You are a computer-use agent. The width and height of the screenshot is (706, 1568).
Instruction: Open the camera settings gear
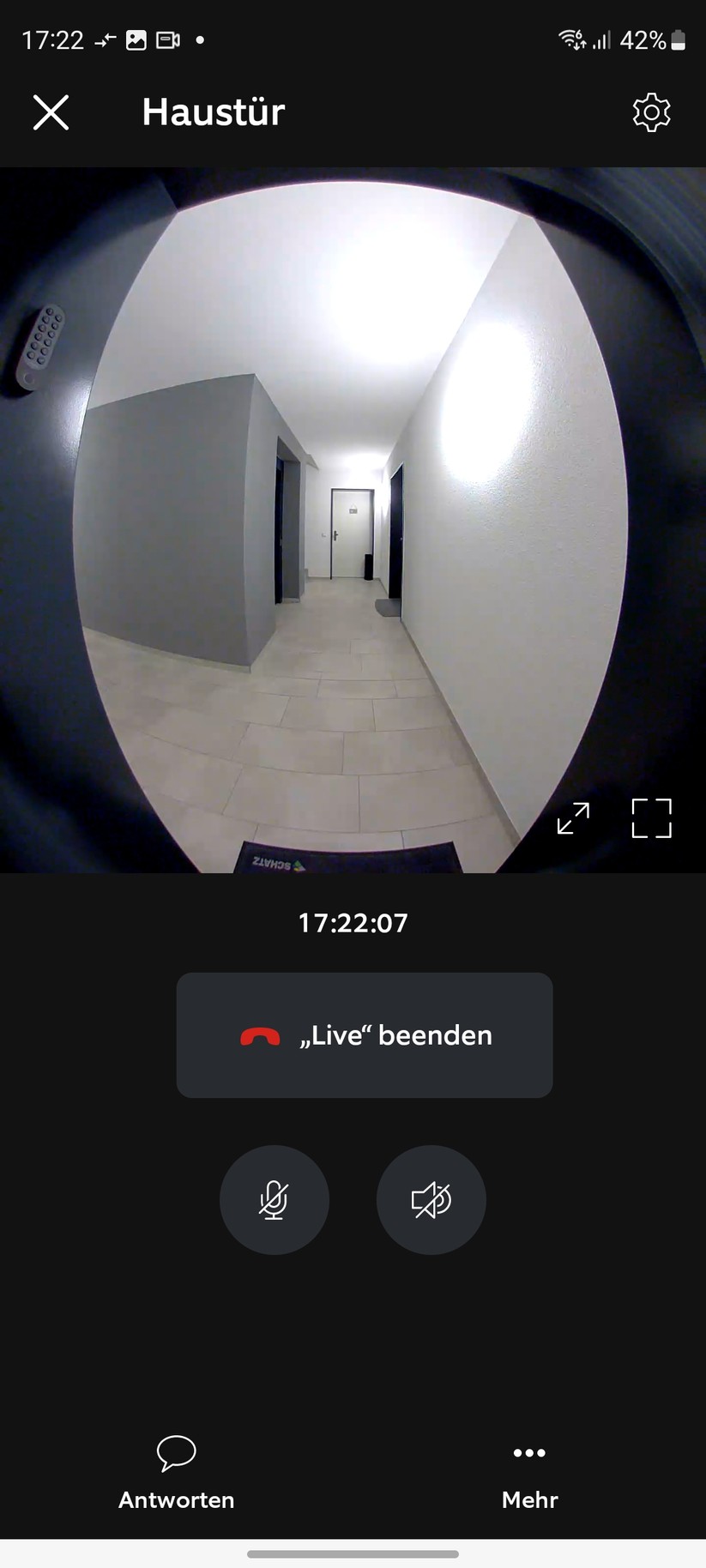pyautogui.click(x=651, y=112)
